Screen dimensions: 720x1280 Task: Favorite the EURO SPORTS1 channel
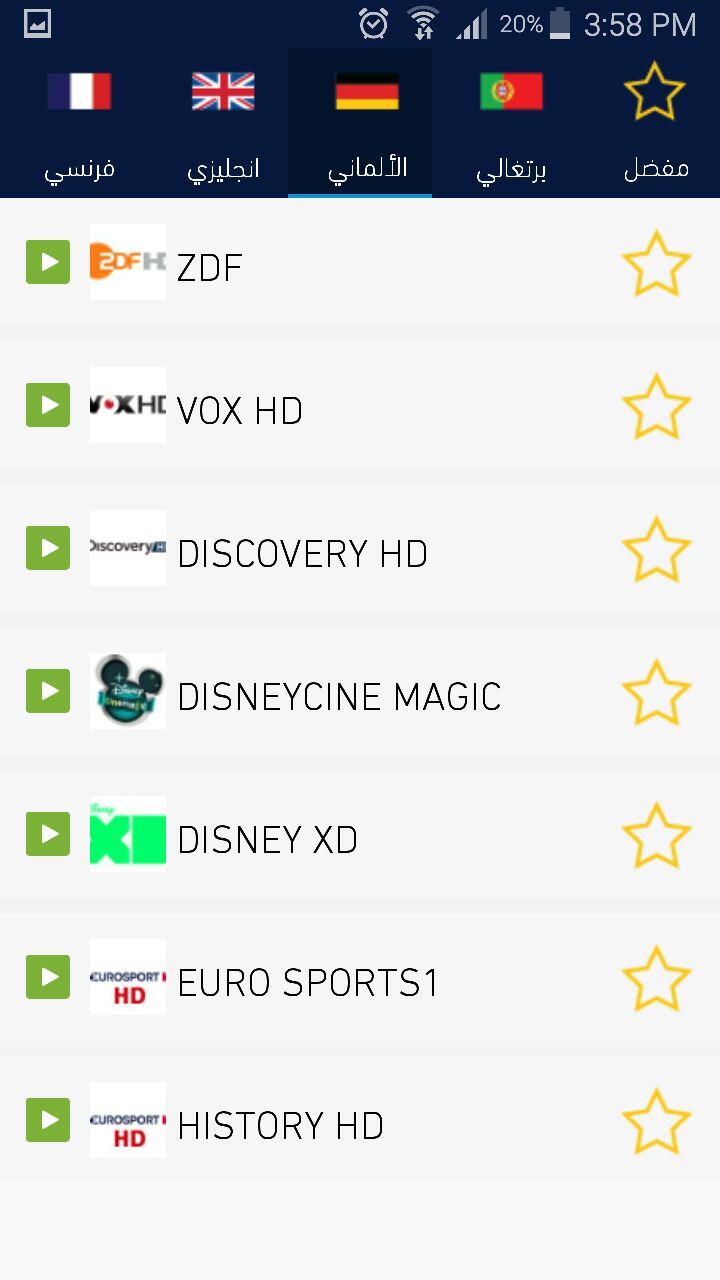tap(656, 978)
